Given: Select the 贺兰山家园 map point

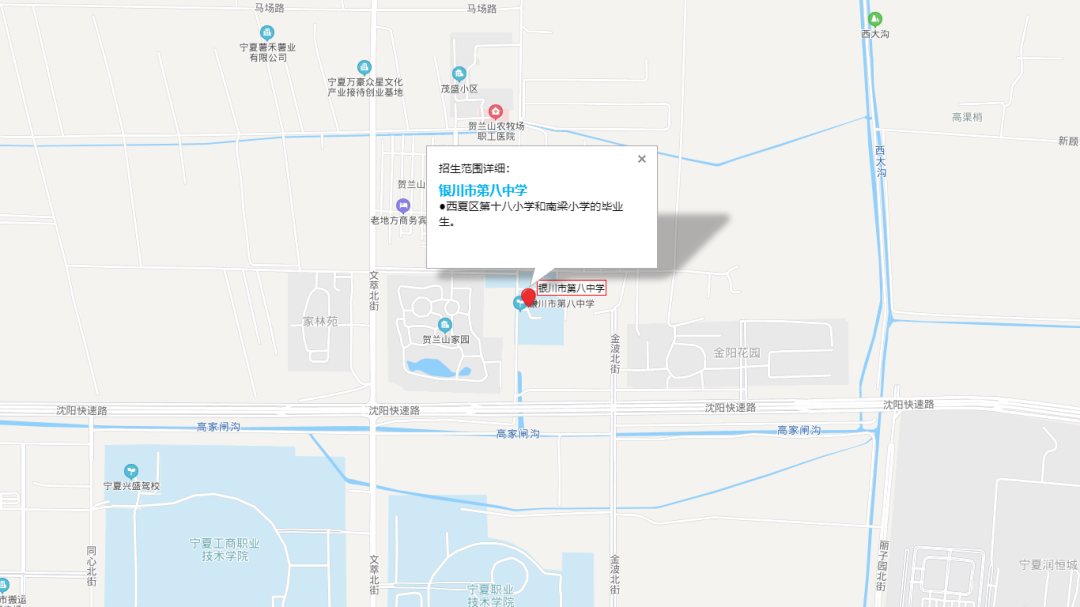Looking at the screenshot, I should (445, 324).
